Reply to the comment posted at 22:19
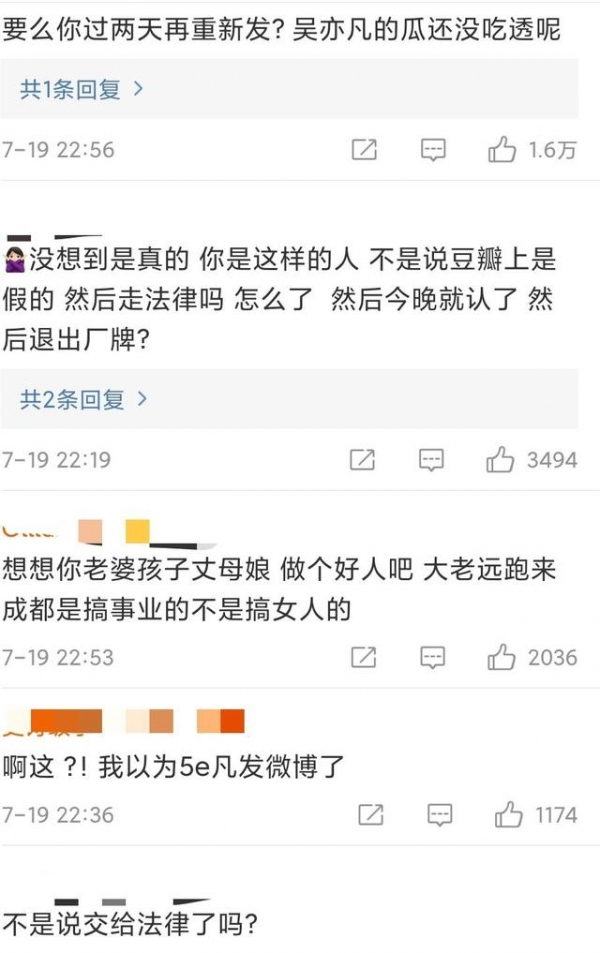This screenshot has width=600, height=953. pyautogui.click(x=432, y=460)
